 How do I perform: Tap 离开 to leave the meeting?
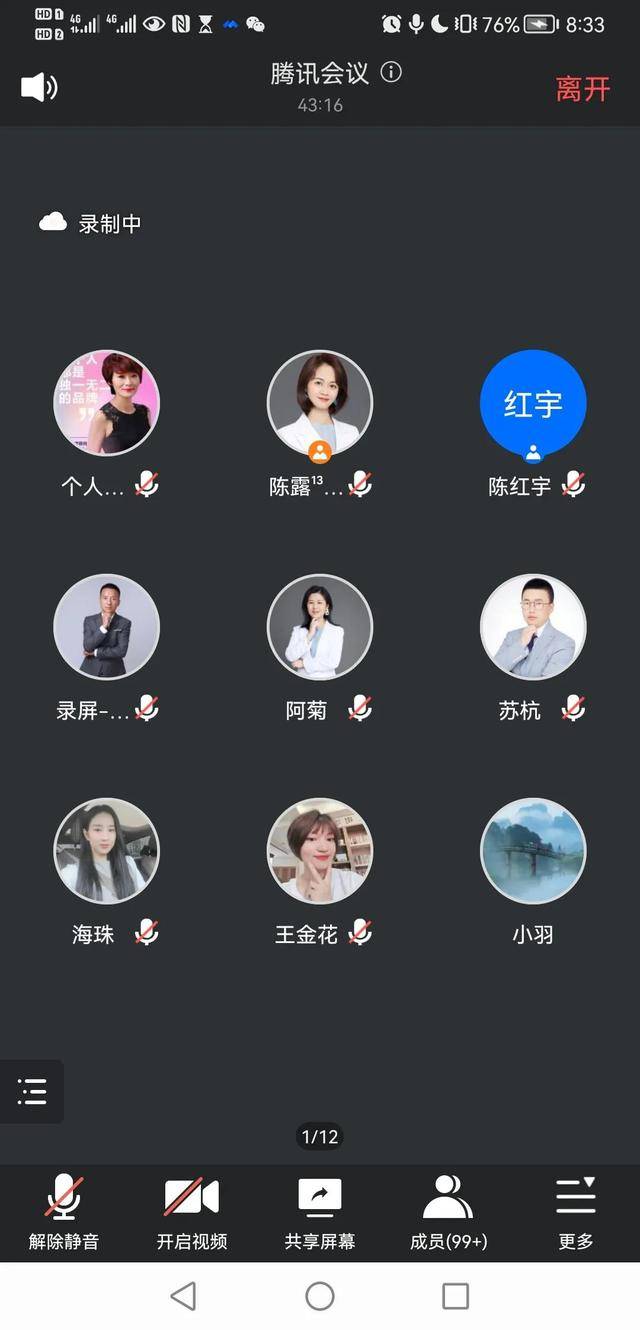582,88
